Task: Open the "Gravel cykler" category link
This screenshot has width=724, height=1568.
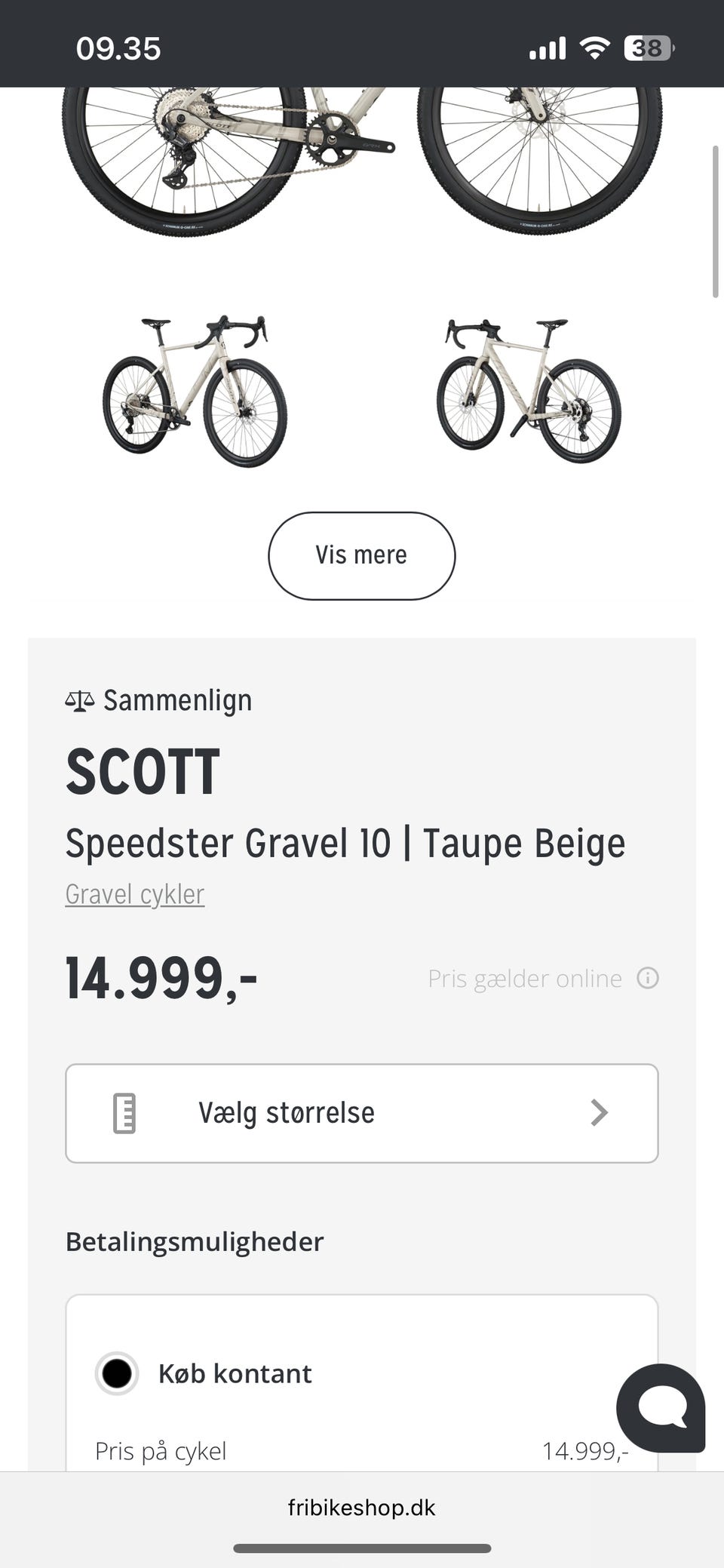Action: pyautogui.click(x=134, y=893)
